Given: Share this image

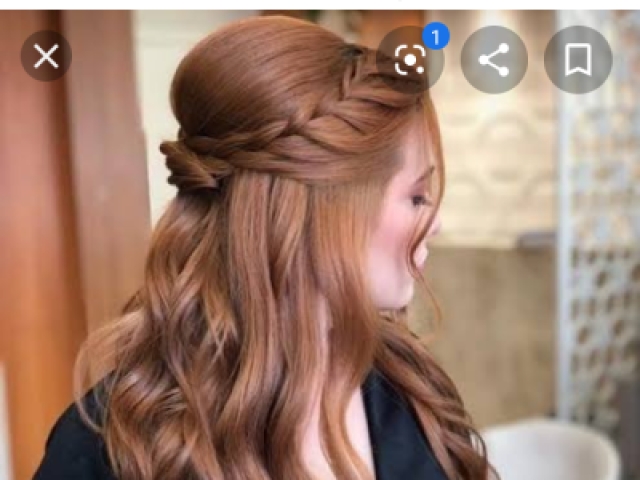Looking at the screenshot, I should click(494, 60).
